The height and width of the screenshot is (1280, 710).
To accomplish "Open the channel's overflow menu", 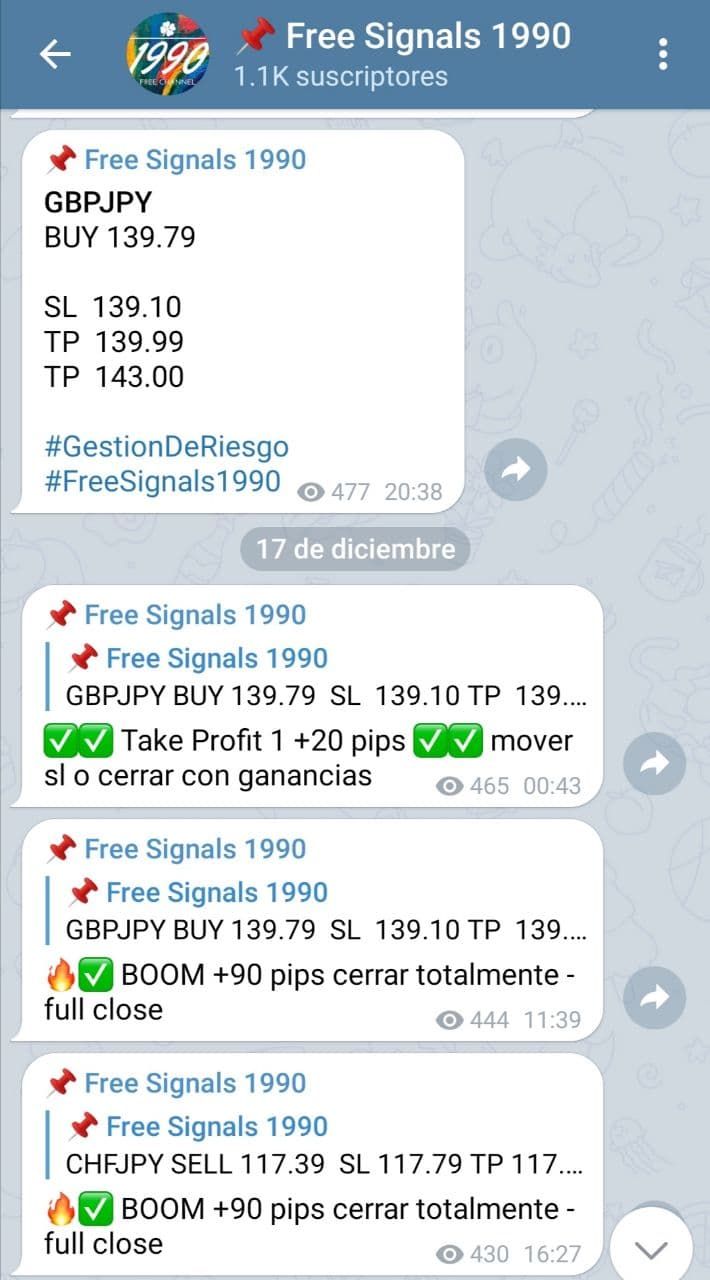I will pyautogui.click(x=662, y=54).
